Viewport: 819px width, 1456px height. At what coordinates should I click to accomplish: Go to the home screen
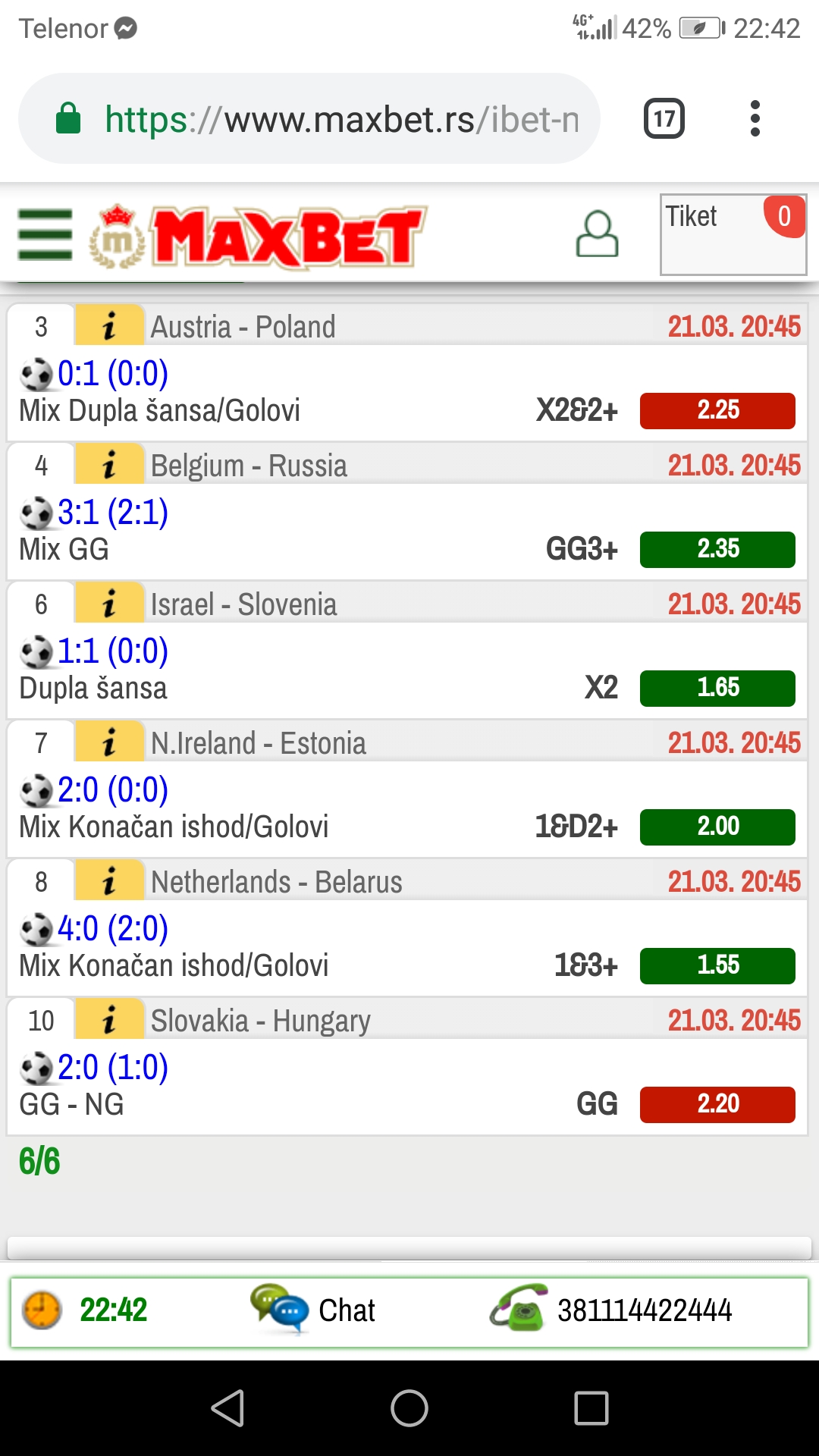(409, 1408)
